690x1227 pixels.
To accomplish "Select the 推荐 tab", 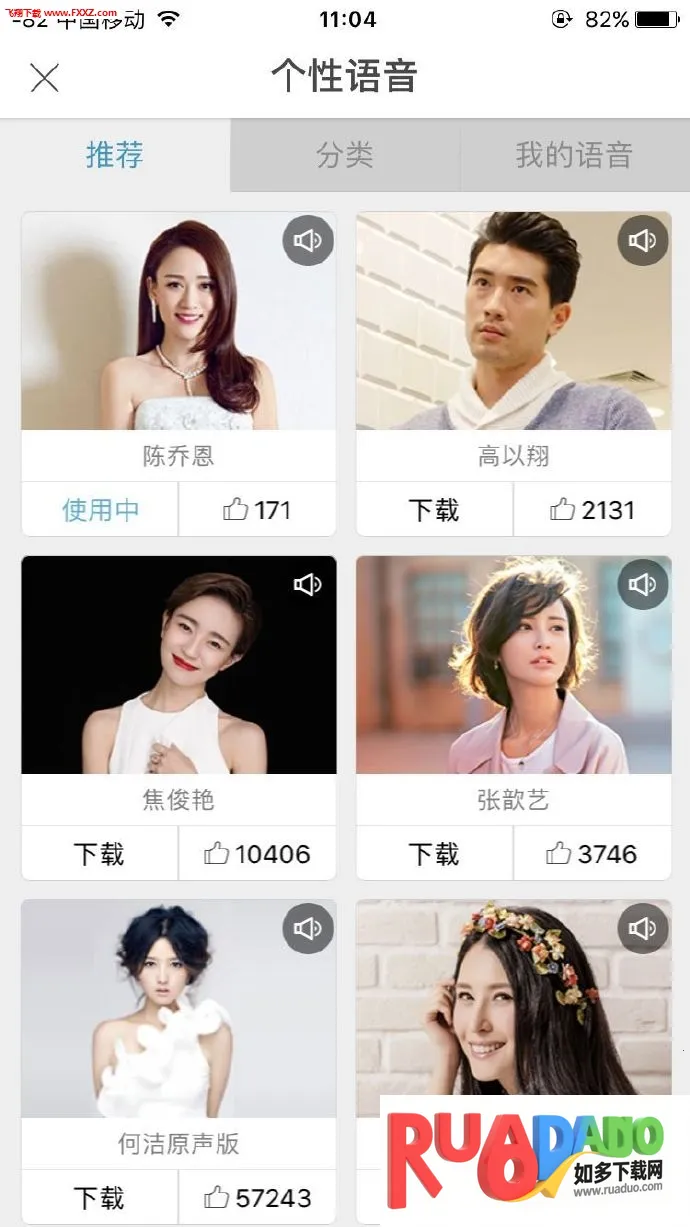I will click(x=115, y=155).
